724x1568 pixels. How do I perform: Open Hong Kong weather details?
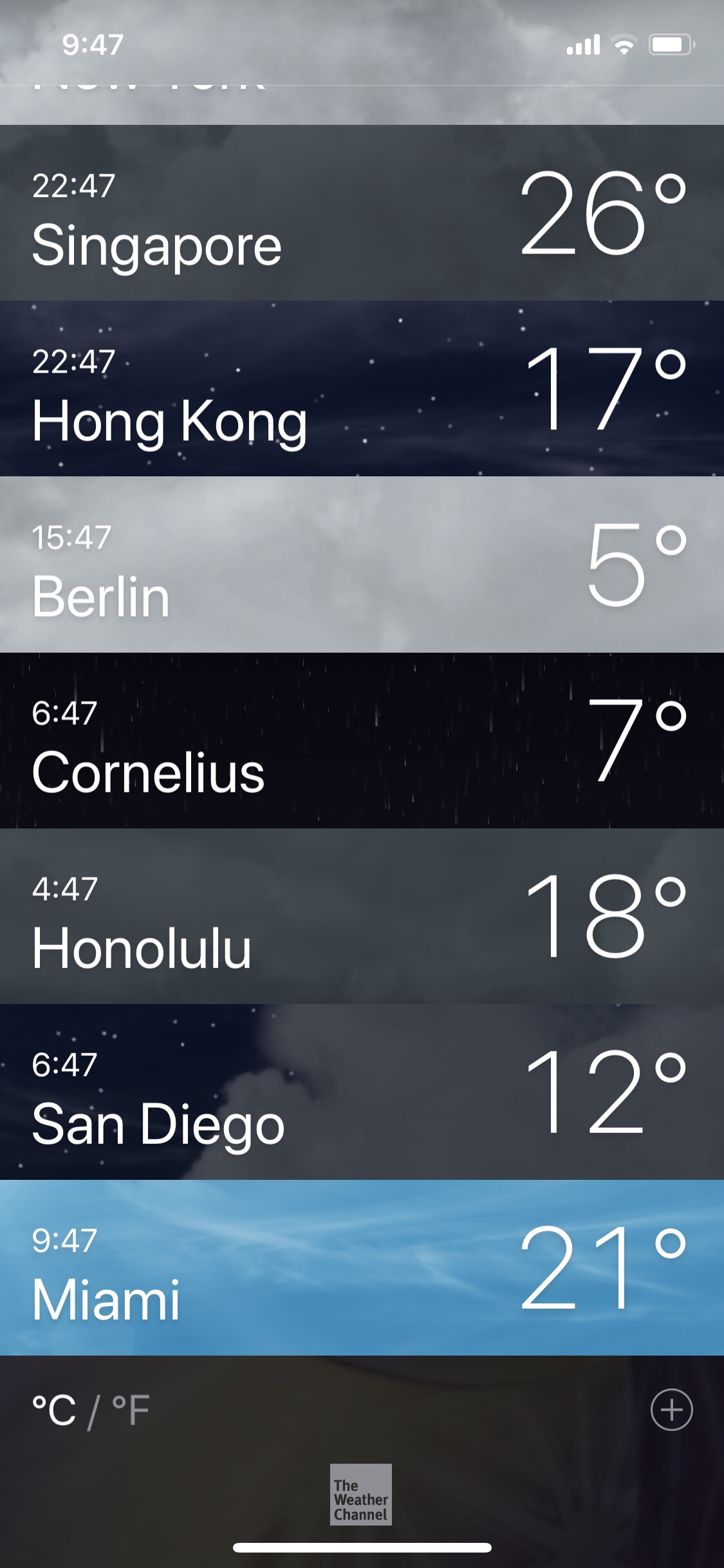[x=362, y=389]
